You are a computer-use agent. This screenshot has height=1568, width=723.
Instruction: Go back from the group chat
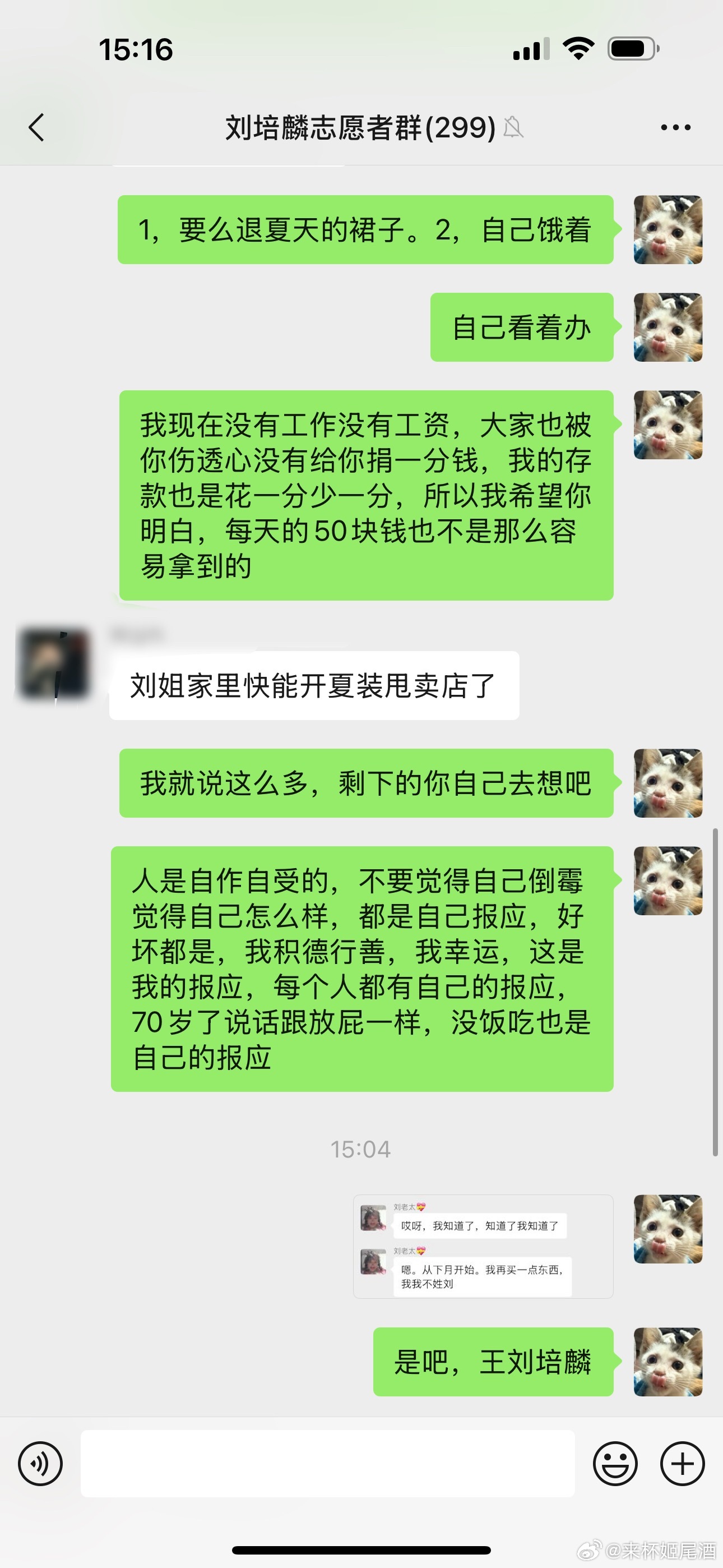click(36, 127)
